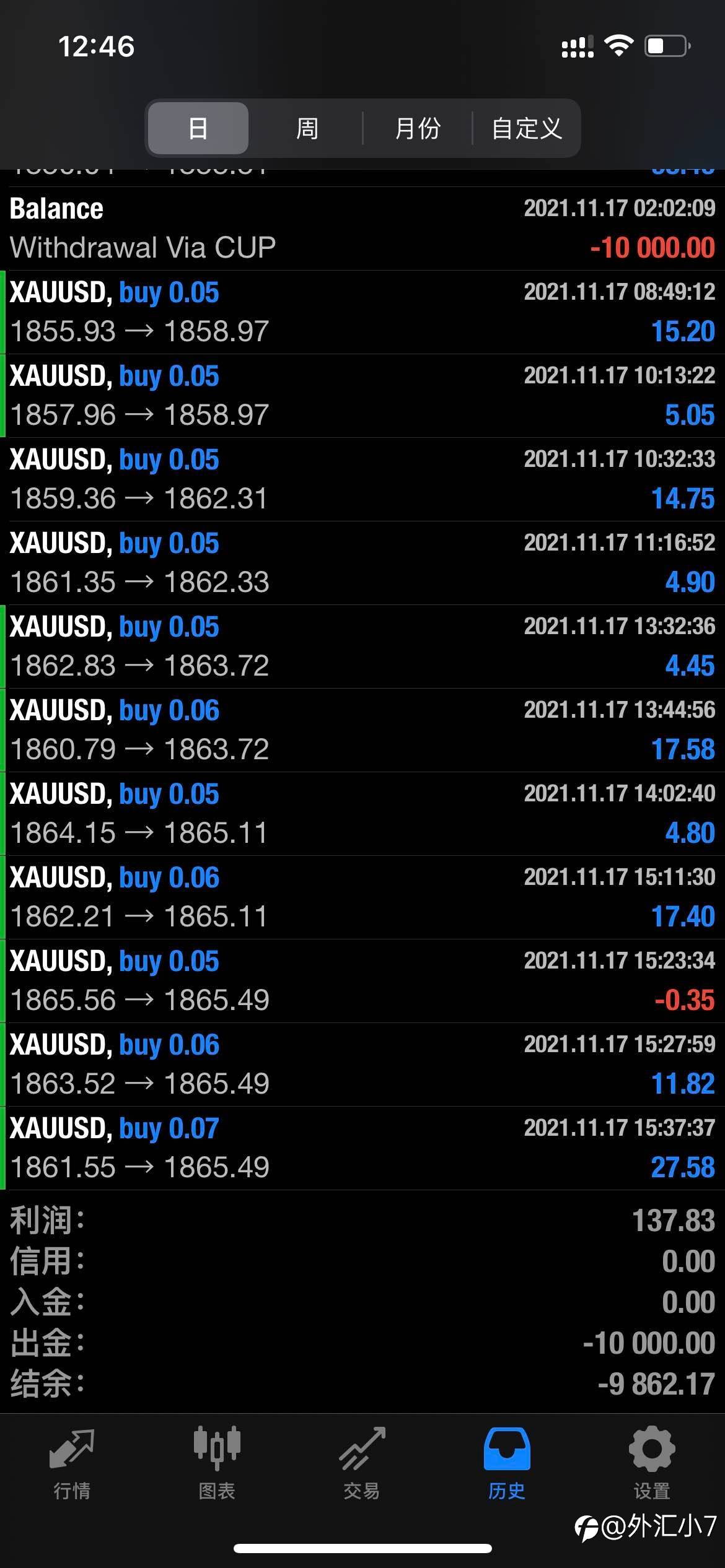
Task: Expand the Withdrawal Via CUP balance entry
Action: (362, 229)
